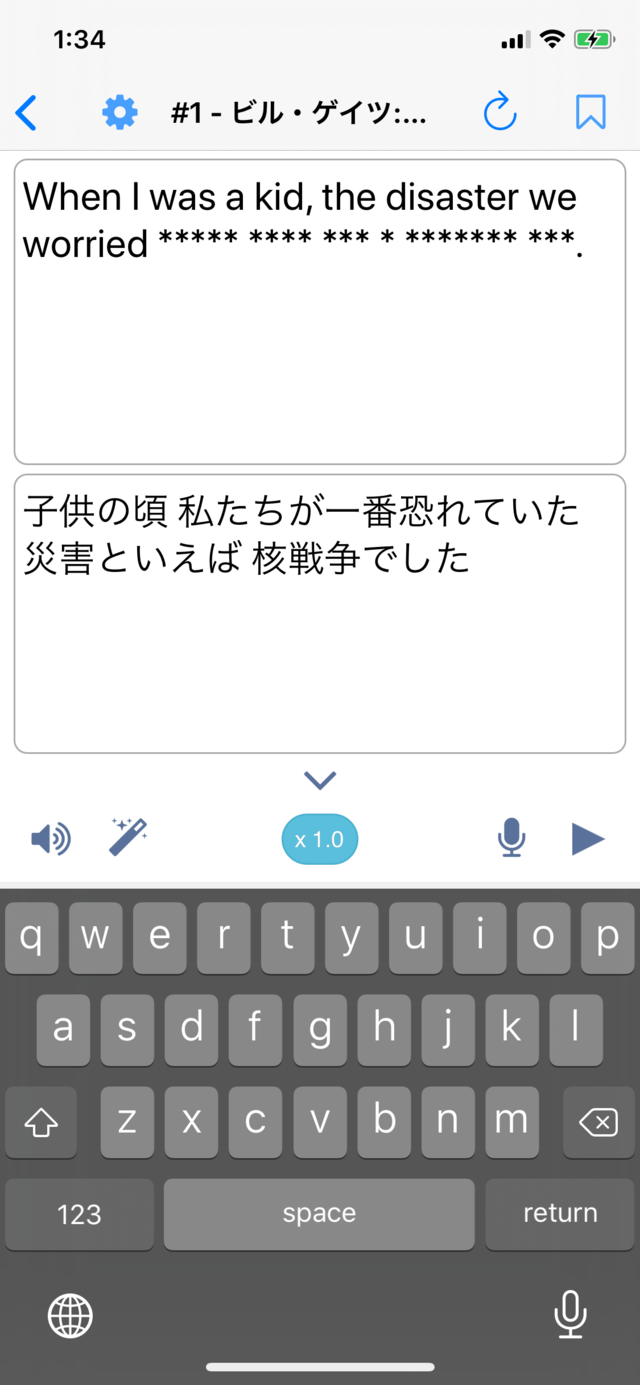Open the settings gear
Screen dimensions: 640x1385
pyautogui.click(x=120, y=113)
